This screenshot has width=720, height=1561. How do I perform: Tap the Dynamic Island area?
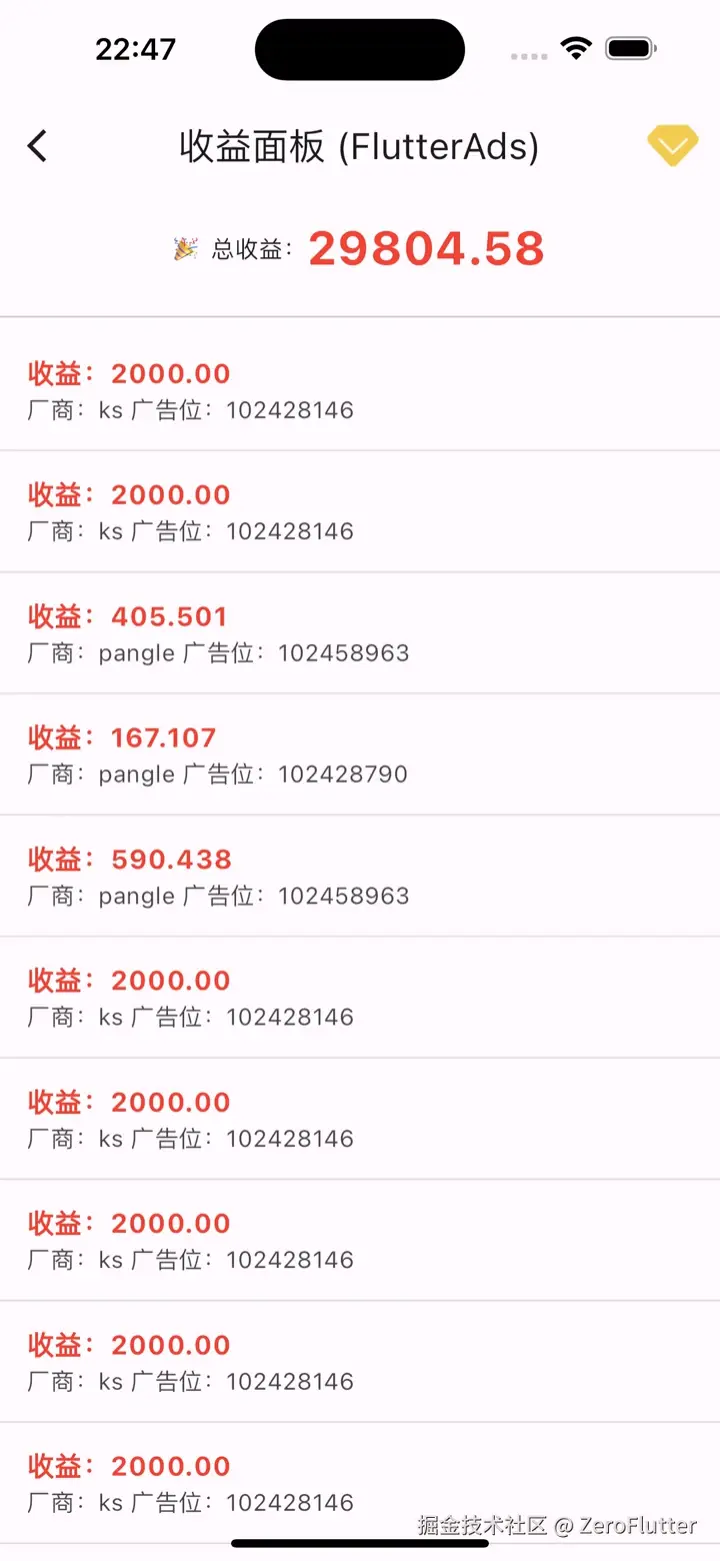pyautogui.click(x=359, y=48)
